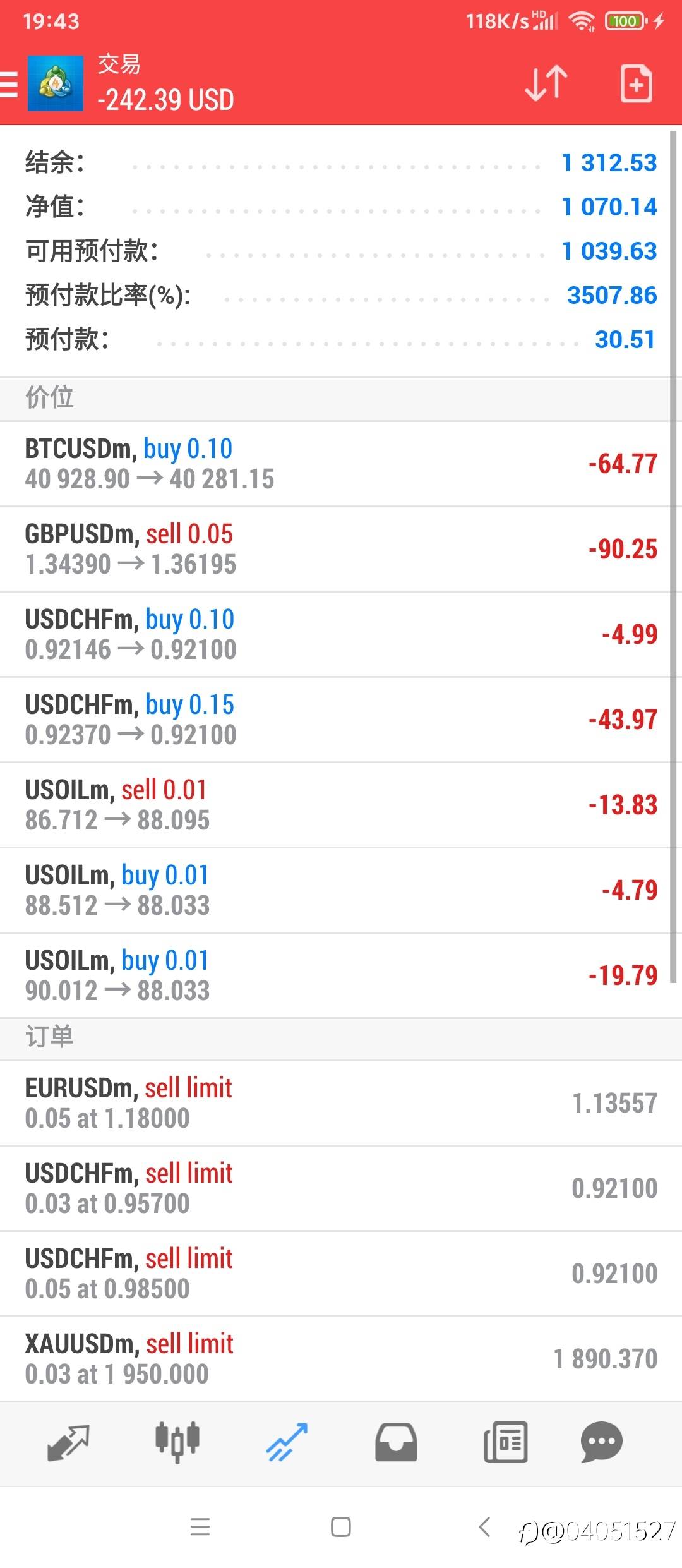Tap the sort arrows icon
This screenshot has width=682, height=1568.
click(546, 83)
